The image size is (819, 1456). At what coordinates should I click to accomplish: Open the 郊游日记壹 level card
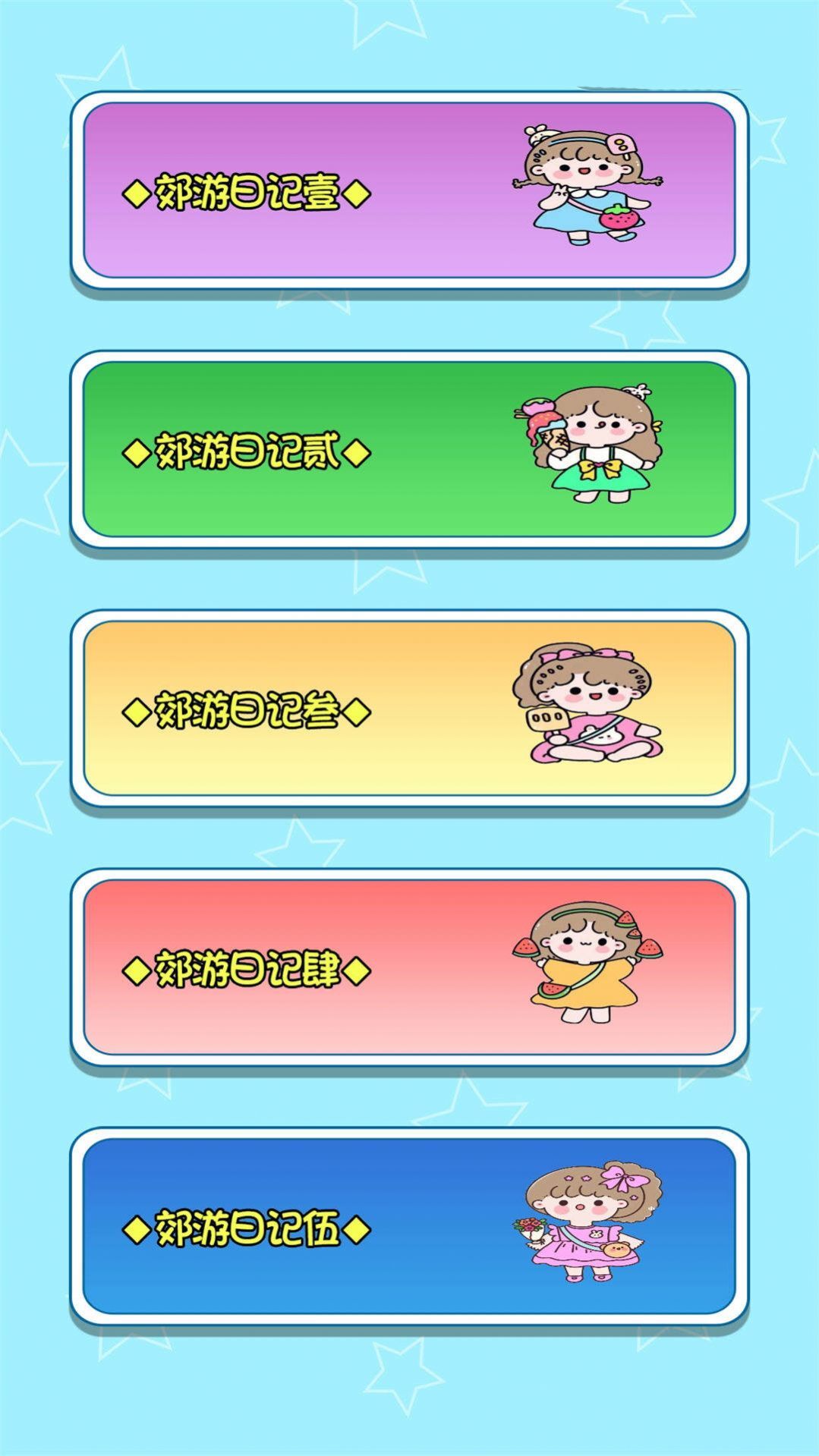point(409,190)
